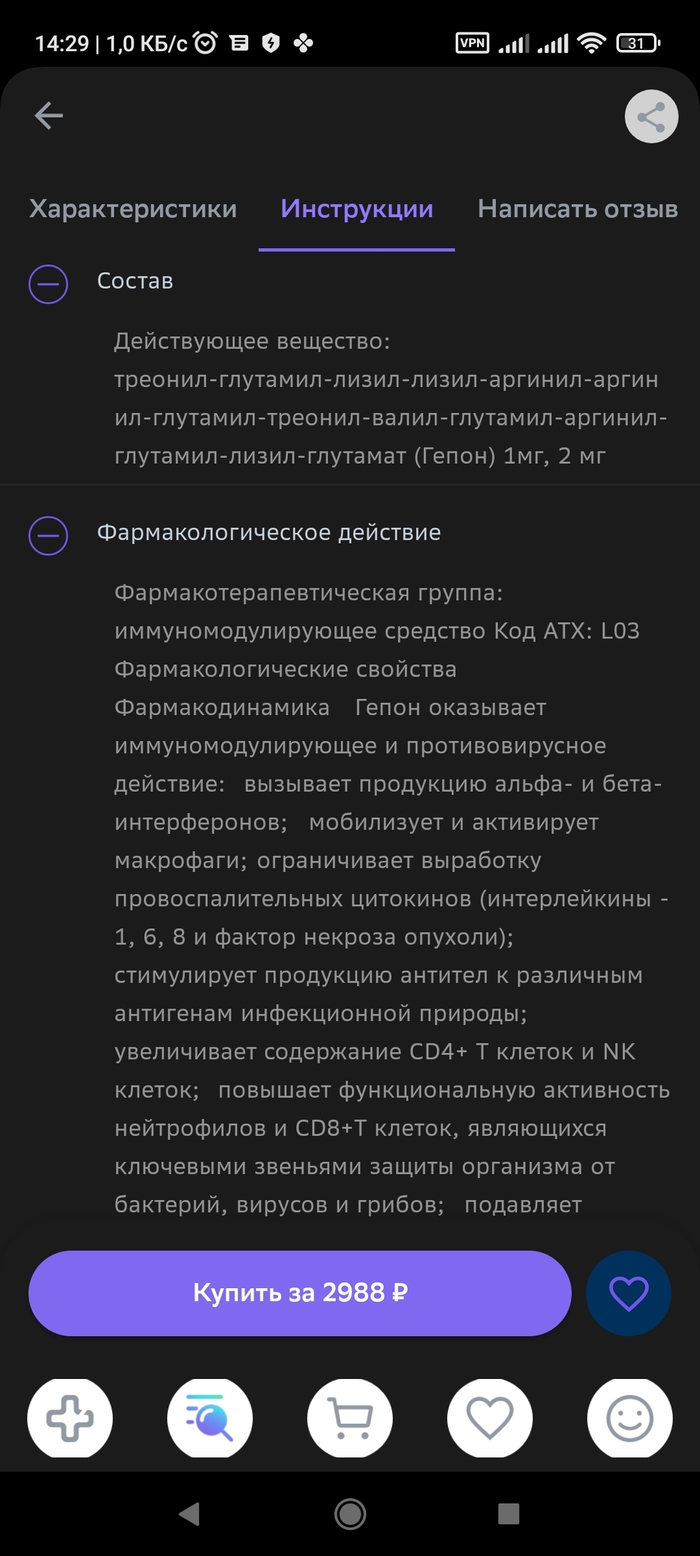
Task: Open the shopping cart tab
Action: [x=350, y=1418]
